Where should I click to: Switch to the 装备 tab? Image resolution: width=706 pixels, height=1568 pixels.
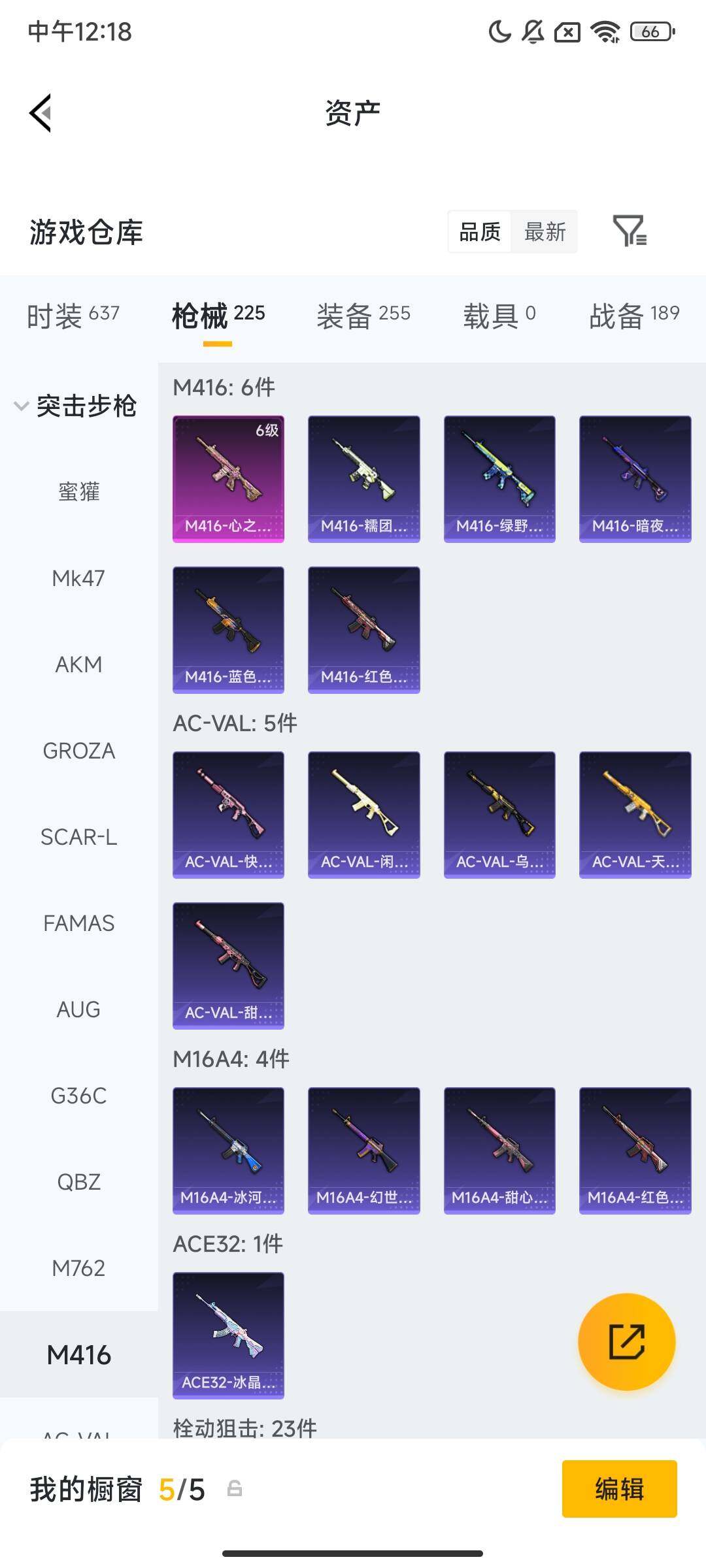pos(363,316)
